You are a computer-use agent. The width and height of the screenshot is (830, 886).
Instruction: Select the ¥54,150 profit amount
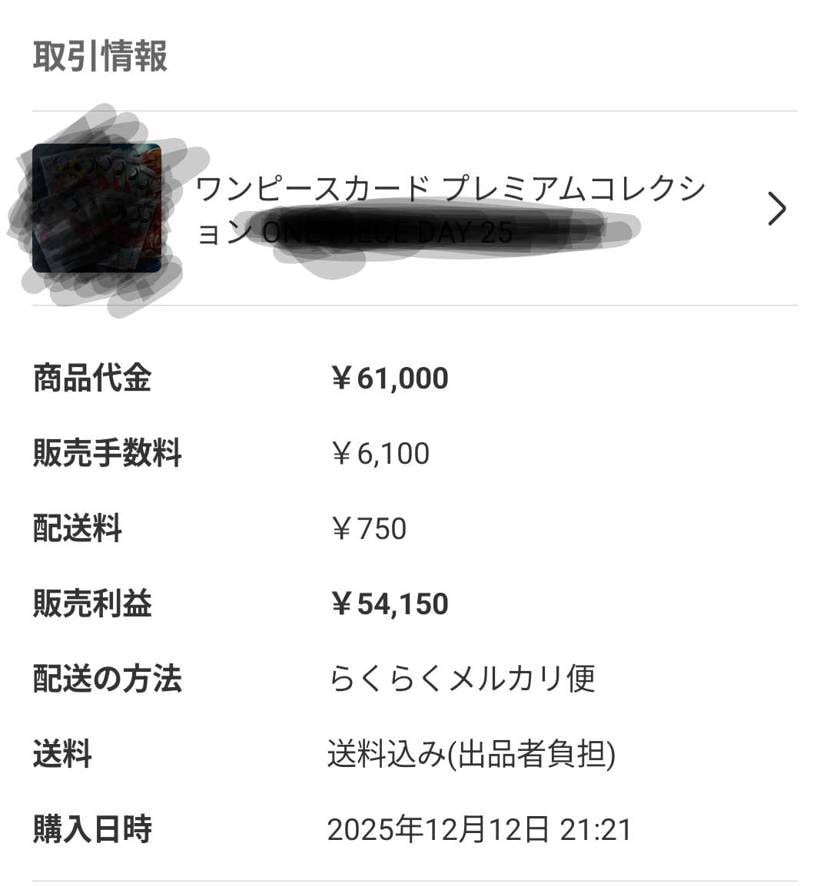[x=390, y=604]
